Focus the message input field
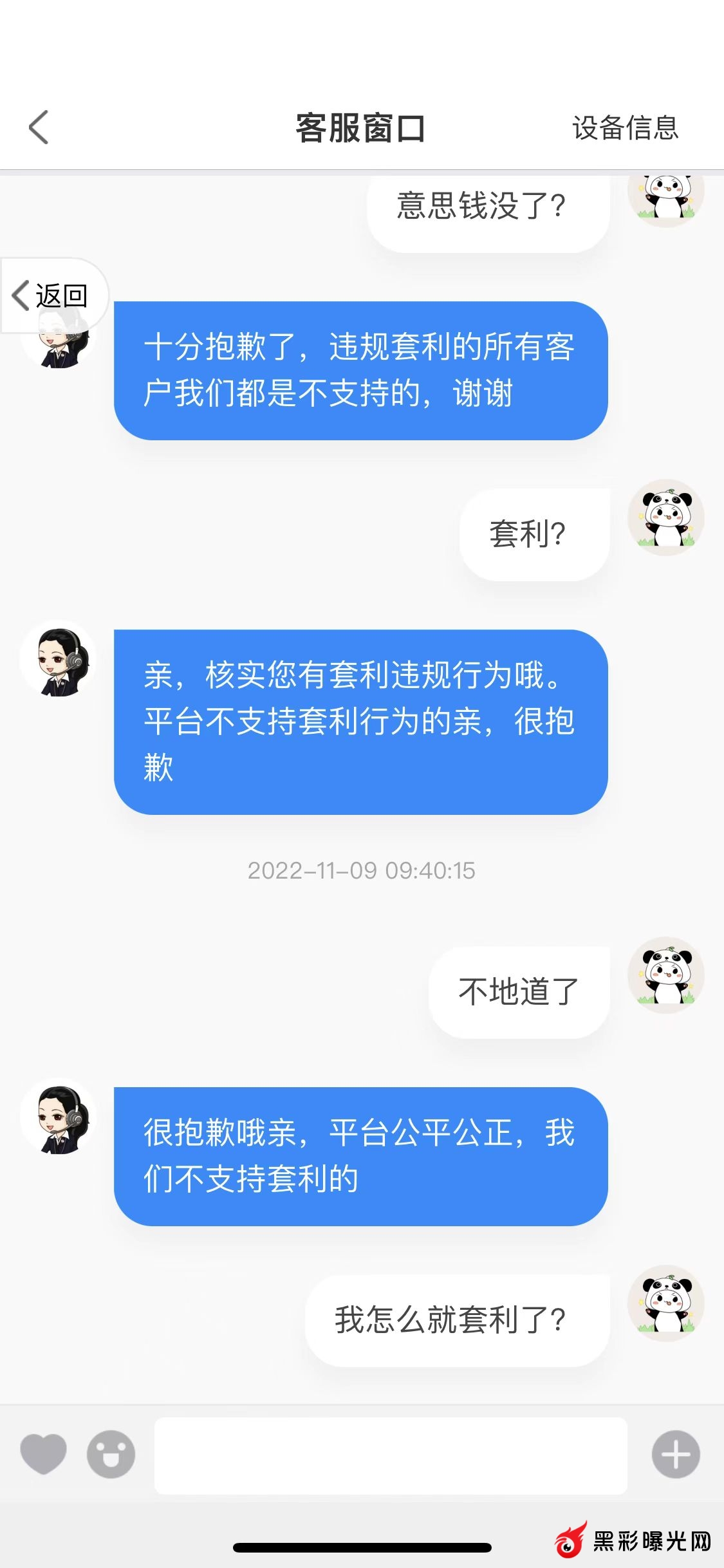The image size is (724, 1568). pyautogui.click(x=391, y=1455)
